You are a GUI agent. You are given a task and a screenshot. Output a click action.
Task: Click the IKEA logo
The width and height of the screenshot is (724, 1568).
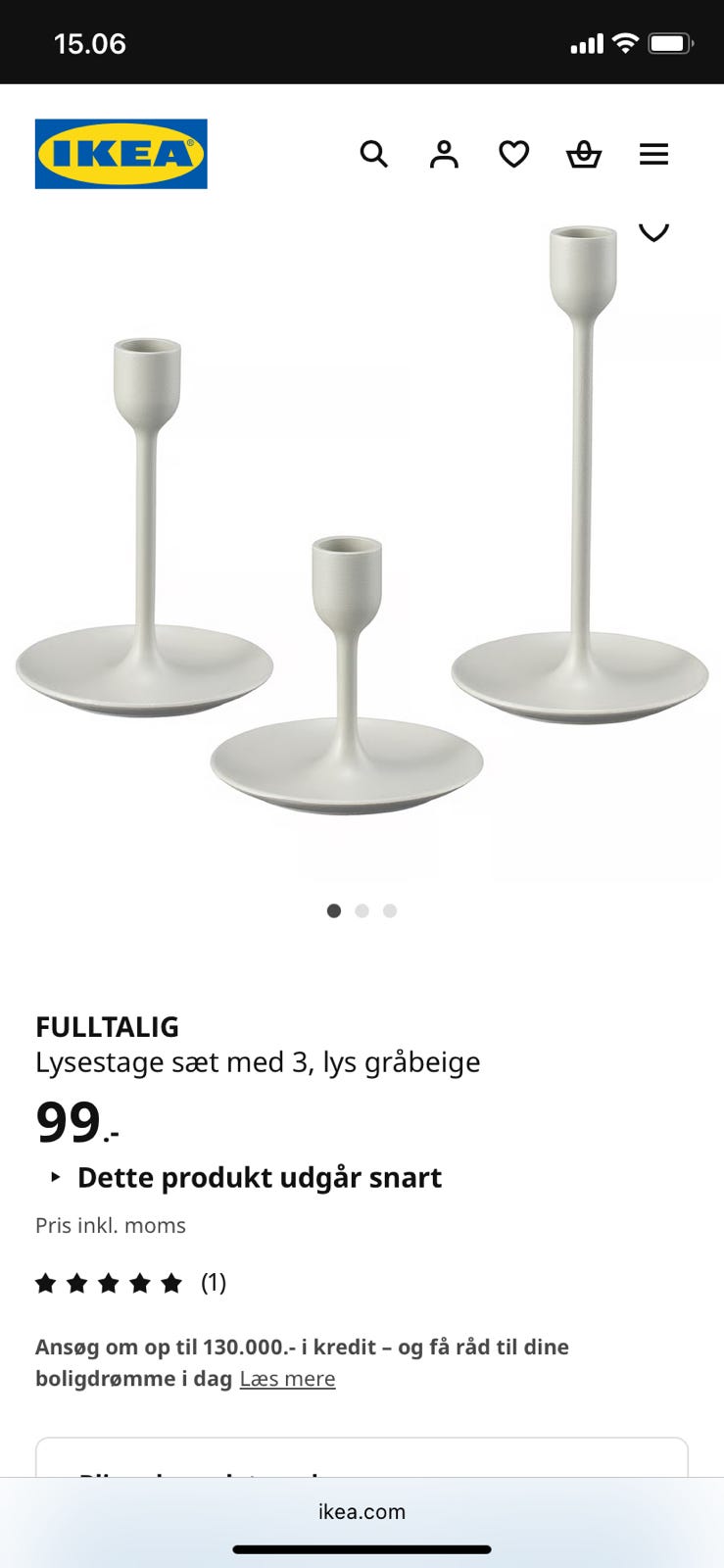click(x=121, y=153)
